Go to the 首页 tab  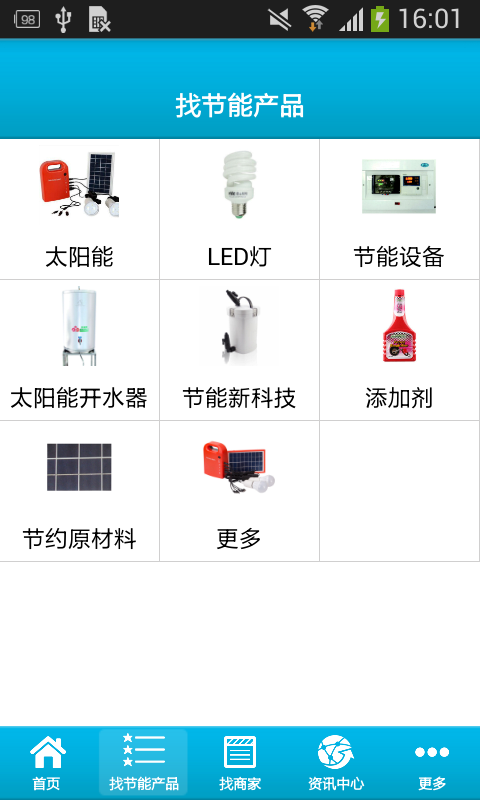pyautogui.click(x=47, y=762)
